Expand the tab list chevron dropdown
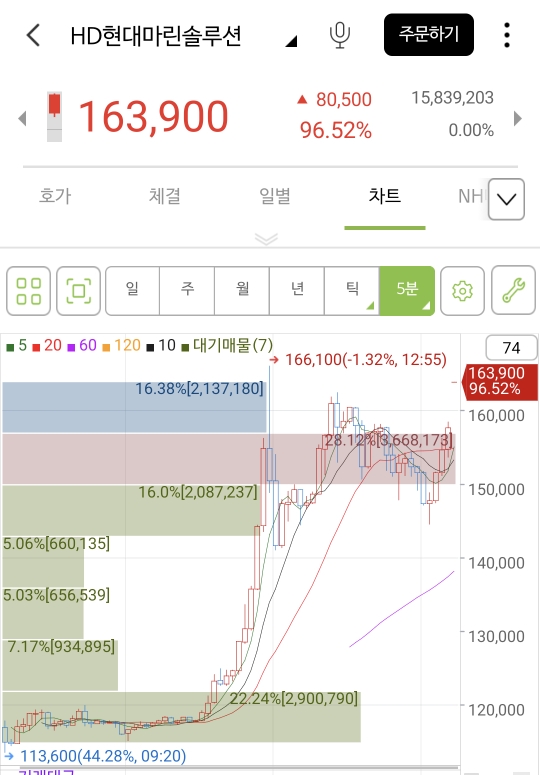Screen dimensions: 540x775 tap(506, 199)
